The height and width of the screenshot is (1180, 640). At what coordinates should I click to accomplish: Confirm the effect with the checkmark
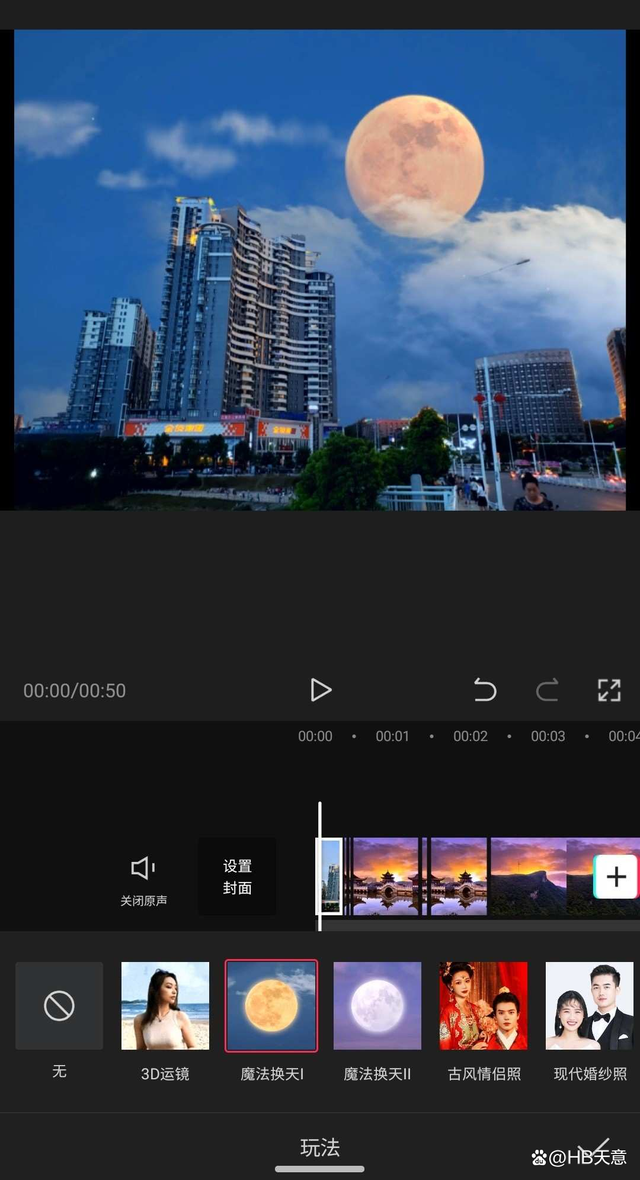[x=598, y=1145]
